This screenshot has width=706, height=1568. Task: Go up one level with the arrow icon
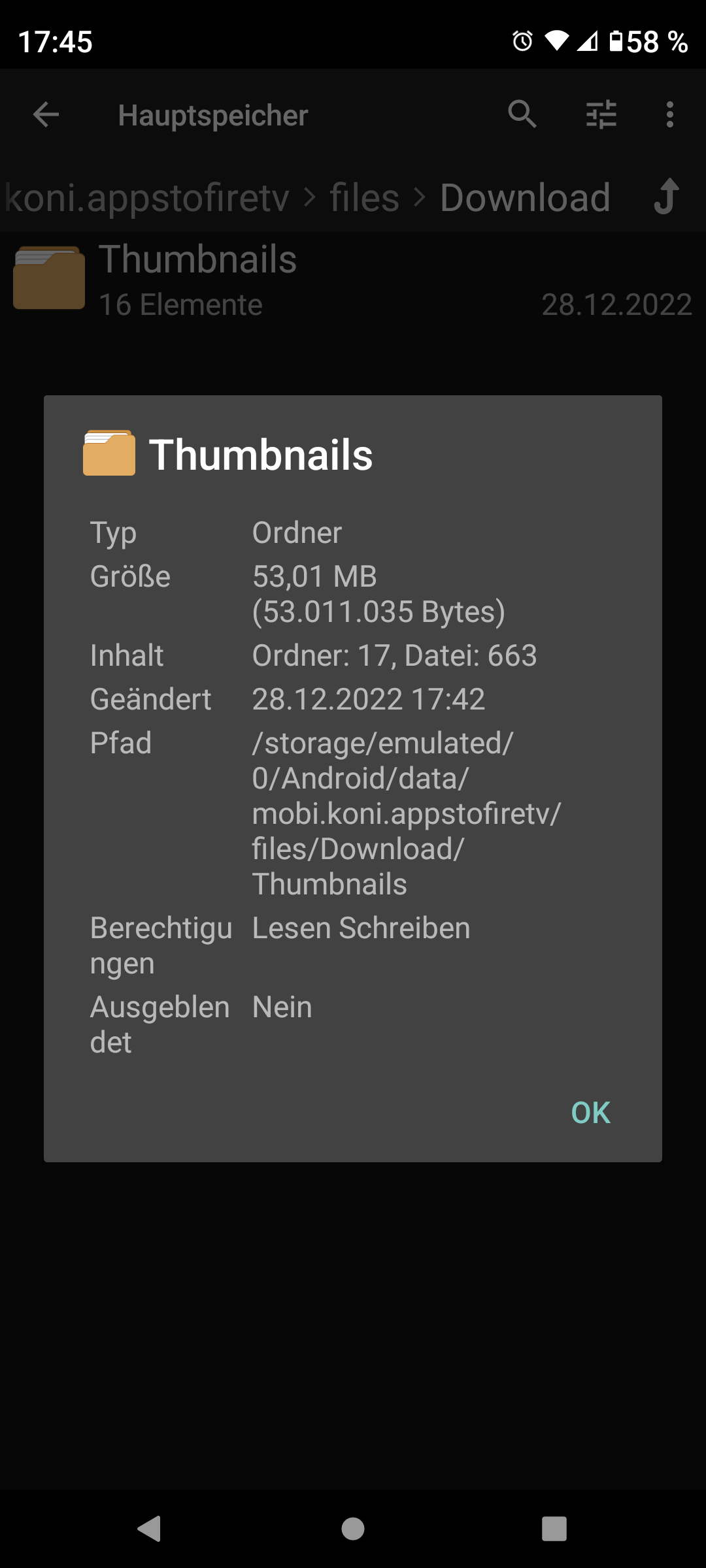tap(667, 197)
